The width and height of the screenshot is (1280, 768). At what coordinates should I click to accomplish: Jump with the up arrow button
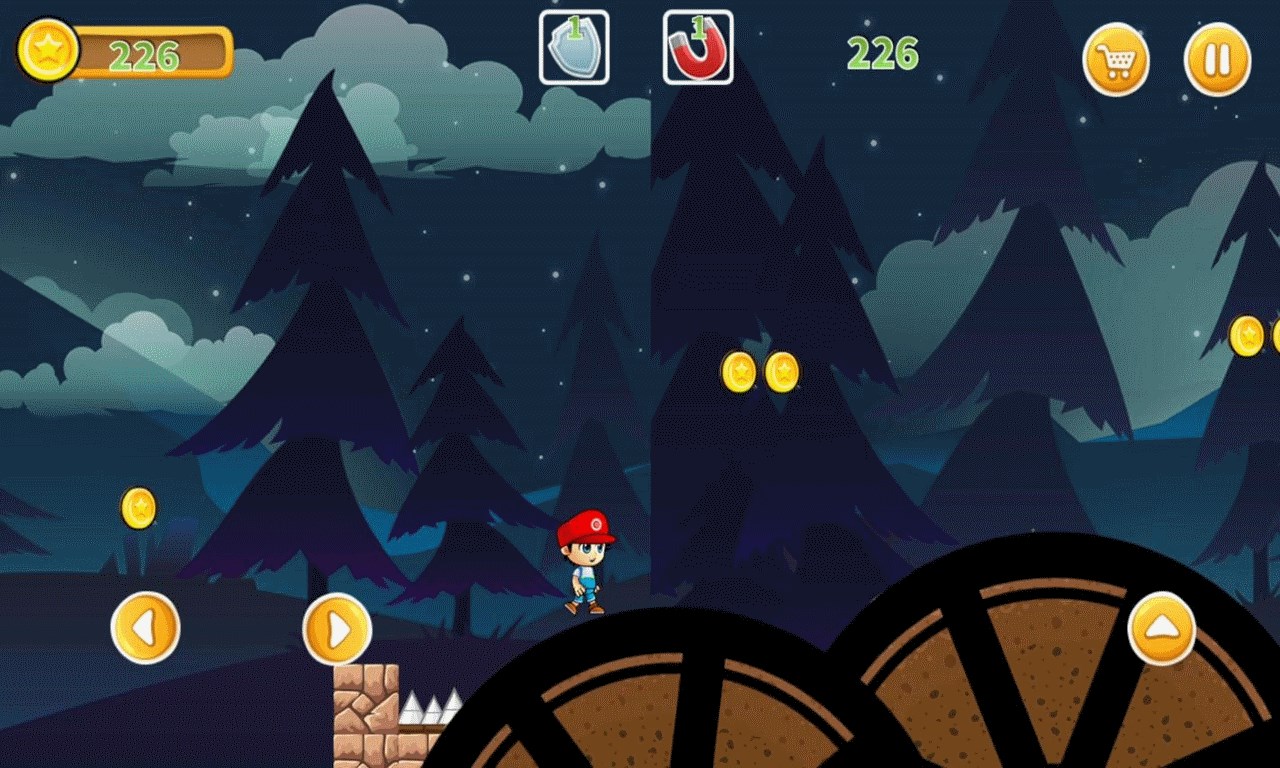click(1161, 629)
